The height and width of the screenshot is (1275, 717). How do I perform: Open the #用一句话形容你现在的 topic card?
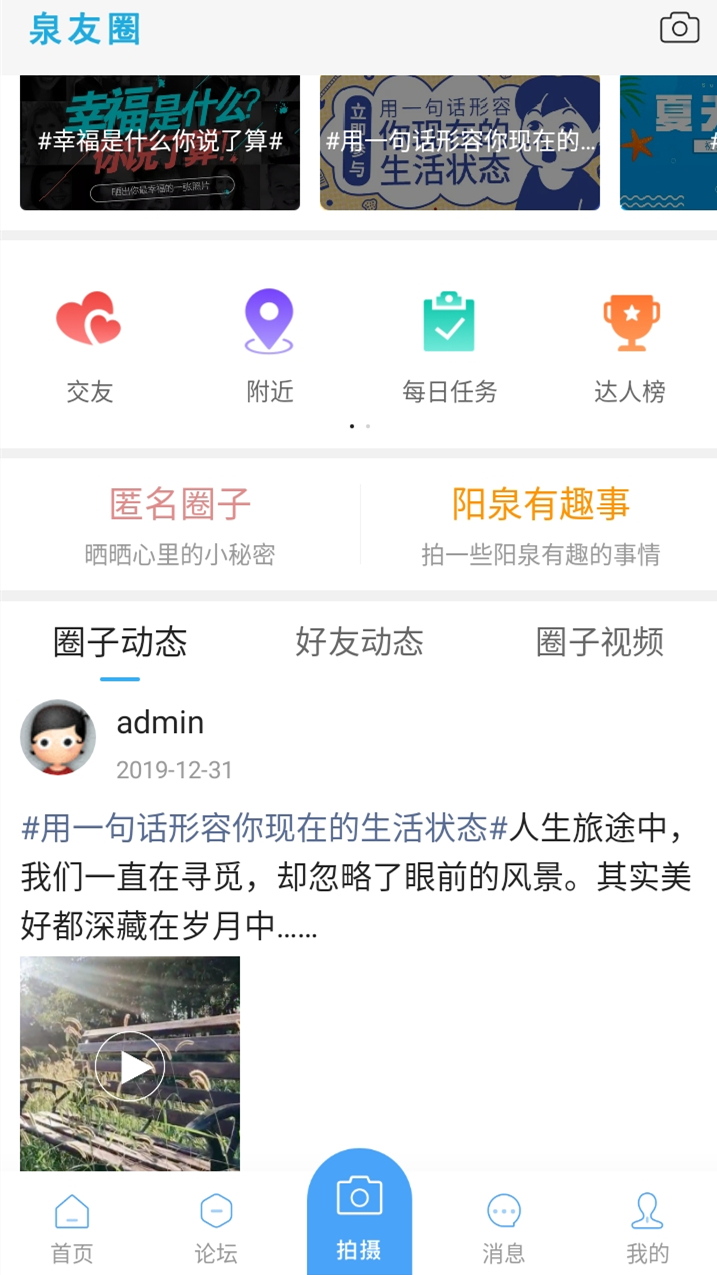(460, 142)
